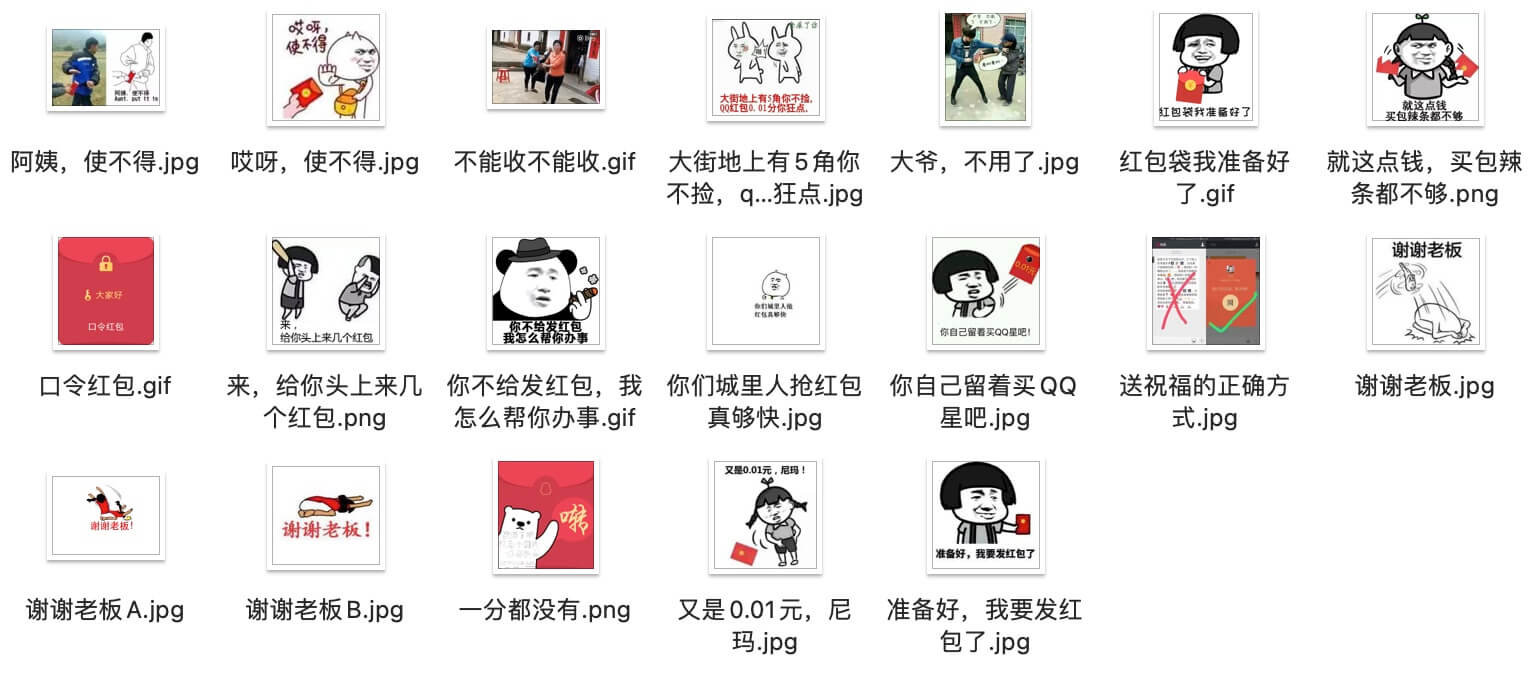Open 红包袋我准备好了.gif
The width and height of the screenshot is (1536, 674).
pyautogui.click(x=1205, y=68)
